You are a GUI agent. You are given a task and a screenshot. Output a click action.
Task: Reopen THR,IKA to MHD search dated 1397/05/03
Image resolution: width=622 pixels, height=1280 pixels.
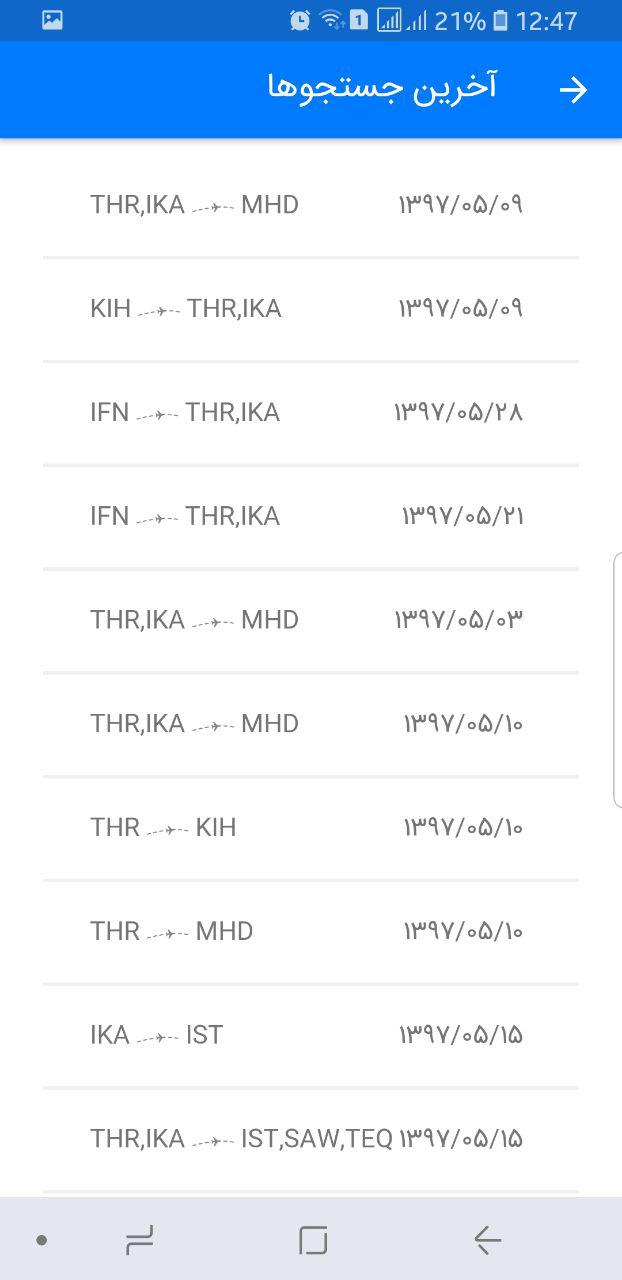click(x=310, y=621)
